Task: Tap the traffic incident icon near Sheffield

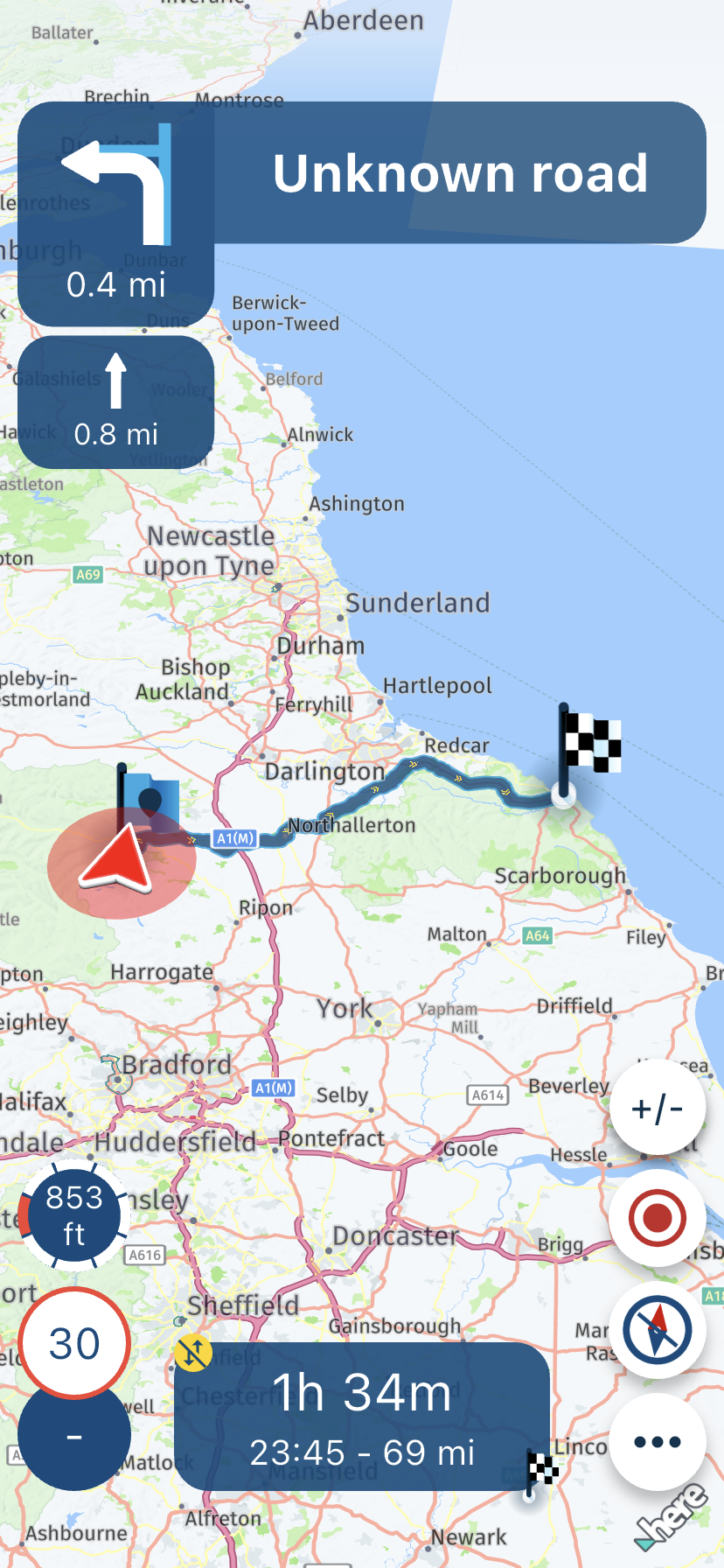Action: click(x=193, y=1353)
